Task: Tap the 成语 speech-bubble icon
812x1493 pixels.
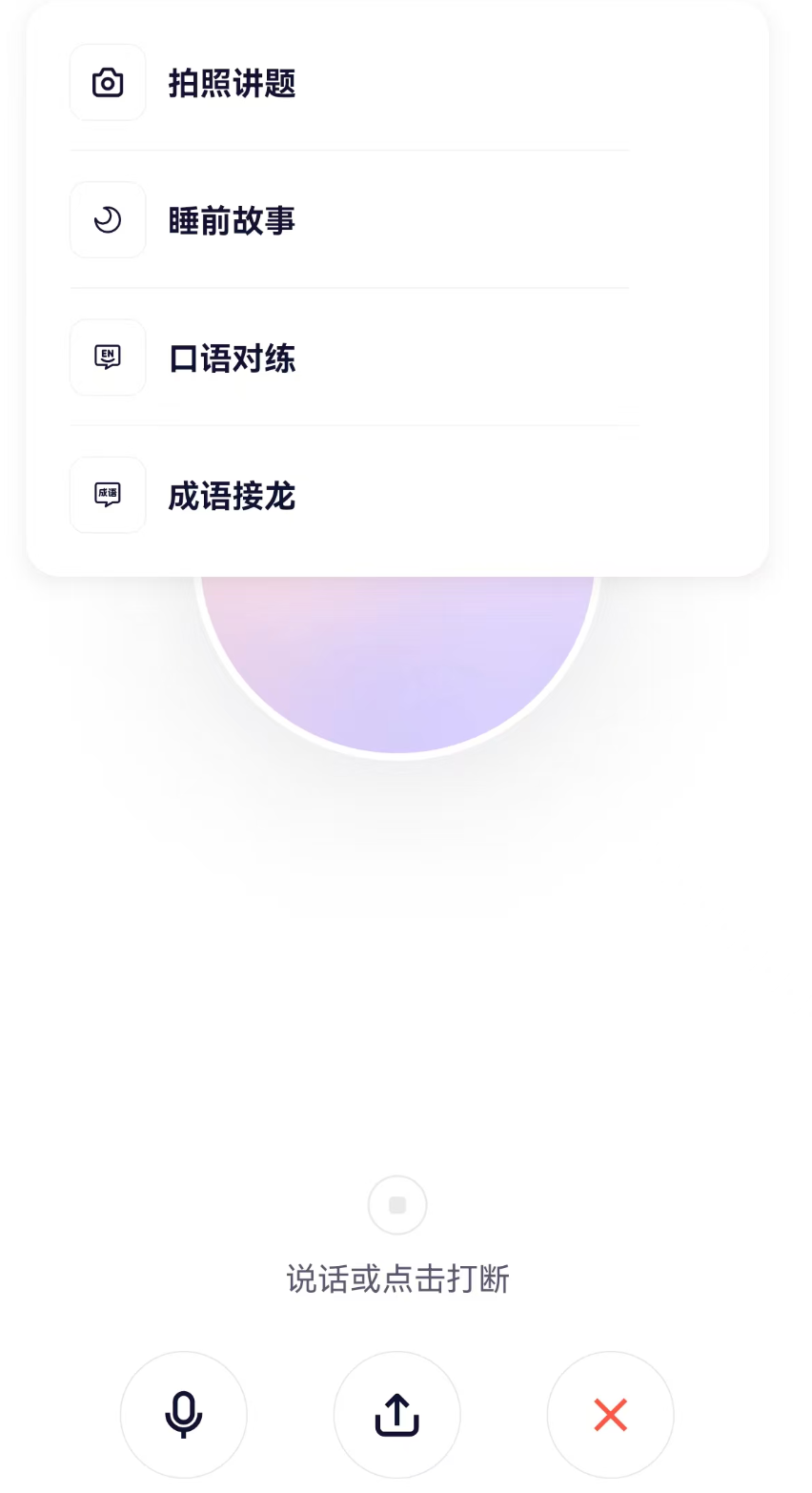Action: [x=108, y=494]
